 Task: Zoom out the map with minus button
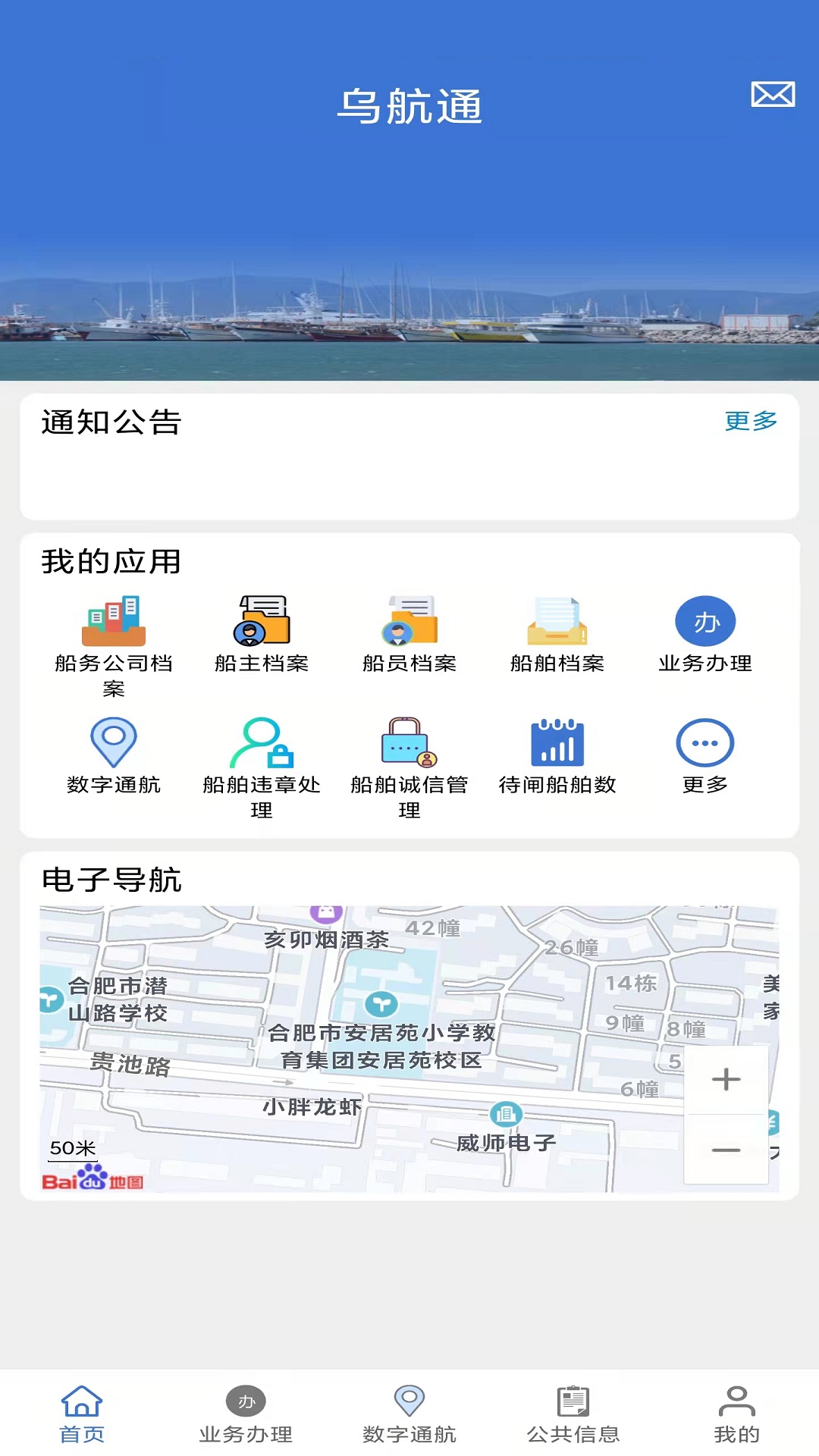pyautogui.click(x=726, y=1151)
